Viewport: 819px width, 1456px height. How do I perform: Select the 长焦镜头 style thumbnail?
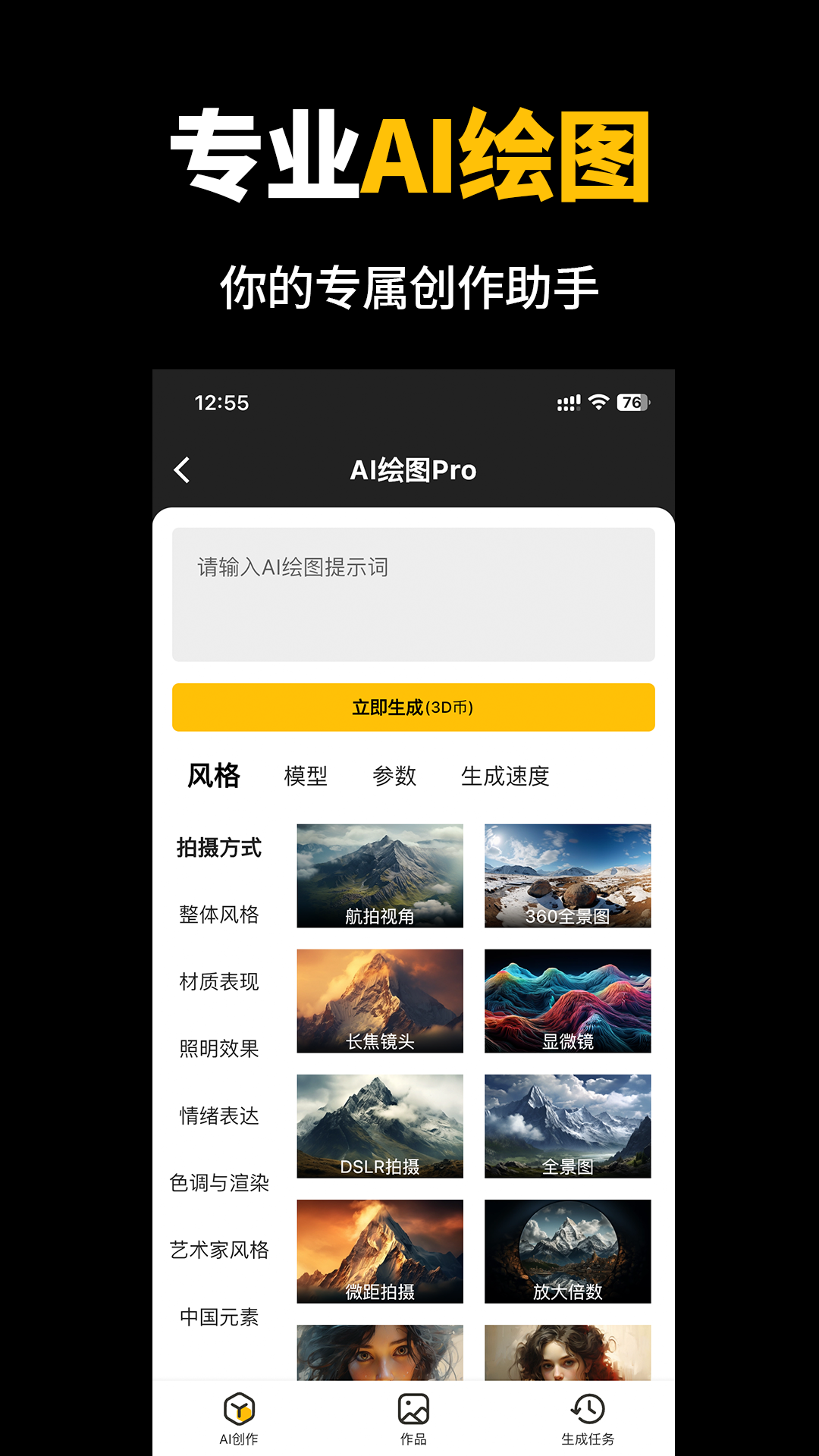[x=379, y=1001]
